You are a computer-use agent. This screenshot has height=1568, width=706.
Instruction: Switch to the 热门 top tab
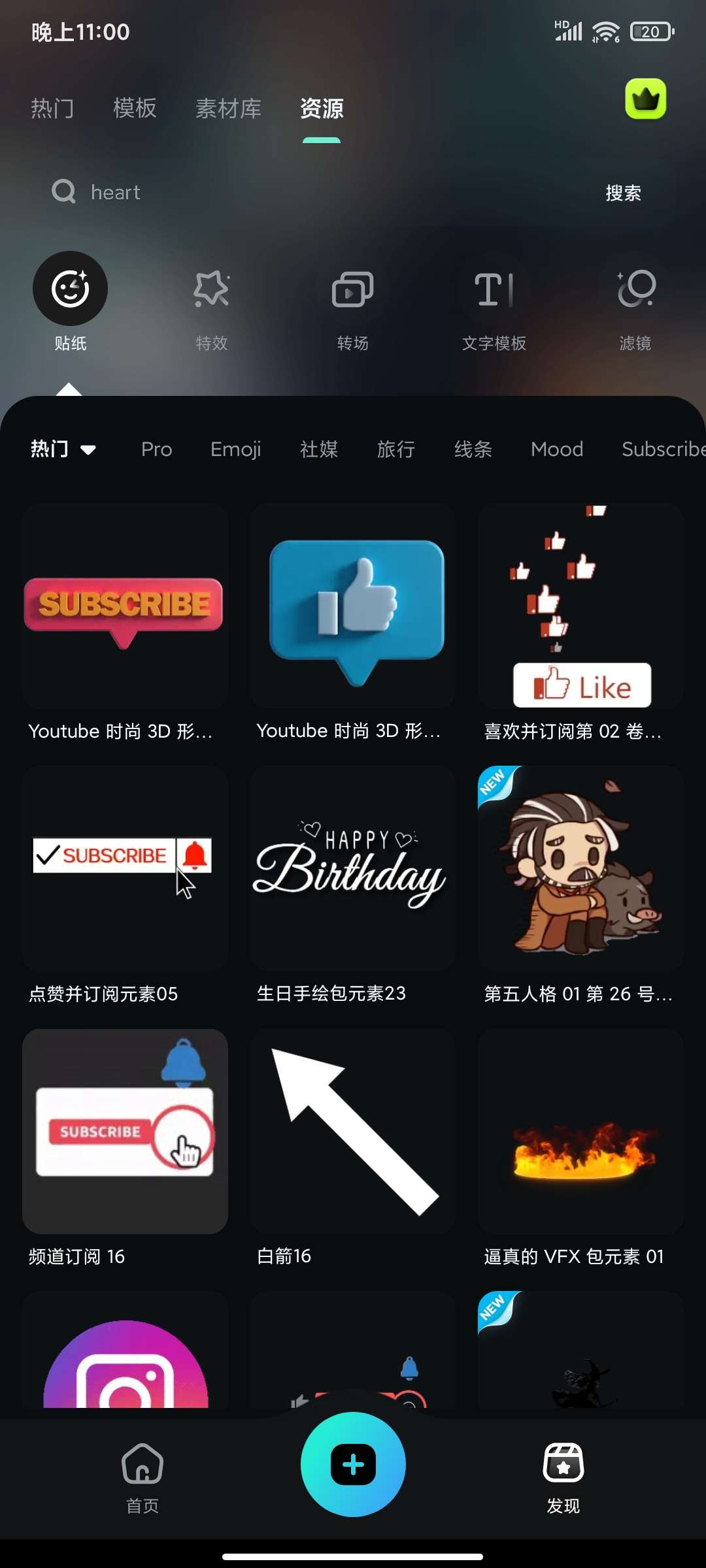[x=52, y=108]
